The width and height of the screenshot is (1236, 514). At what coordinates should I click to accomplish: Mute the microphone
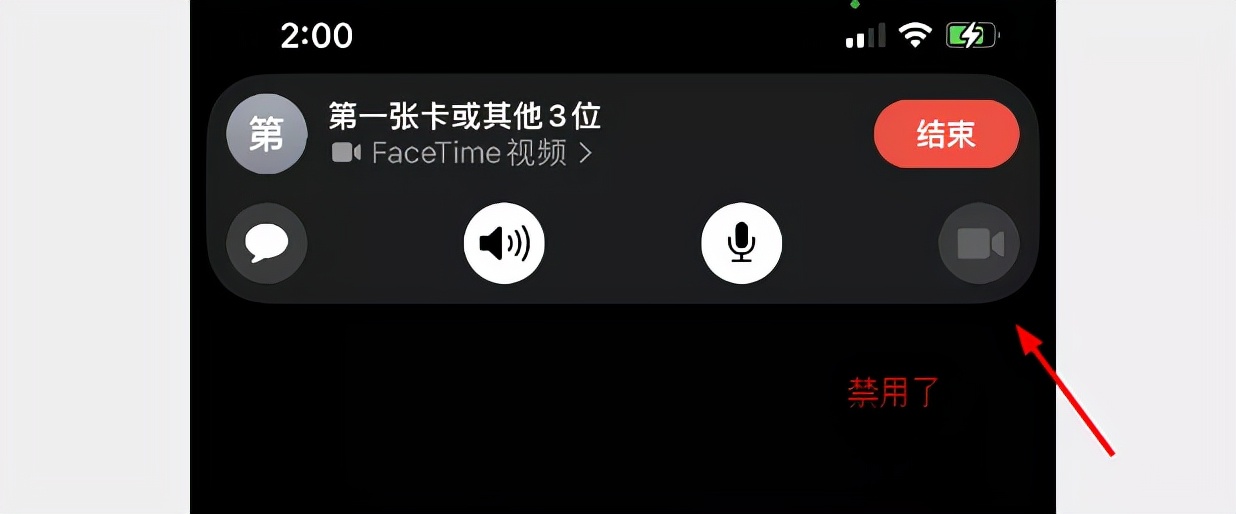click(741, 243)
